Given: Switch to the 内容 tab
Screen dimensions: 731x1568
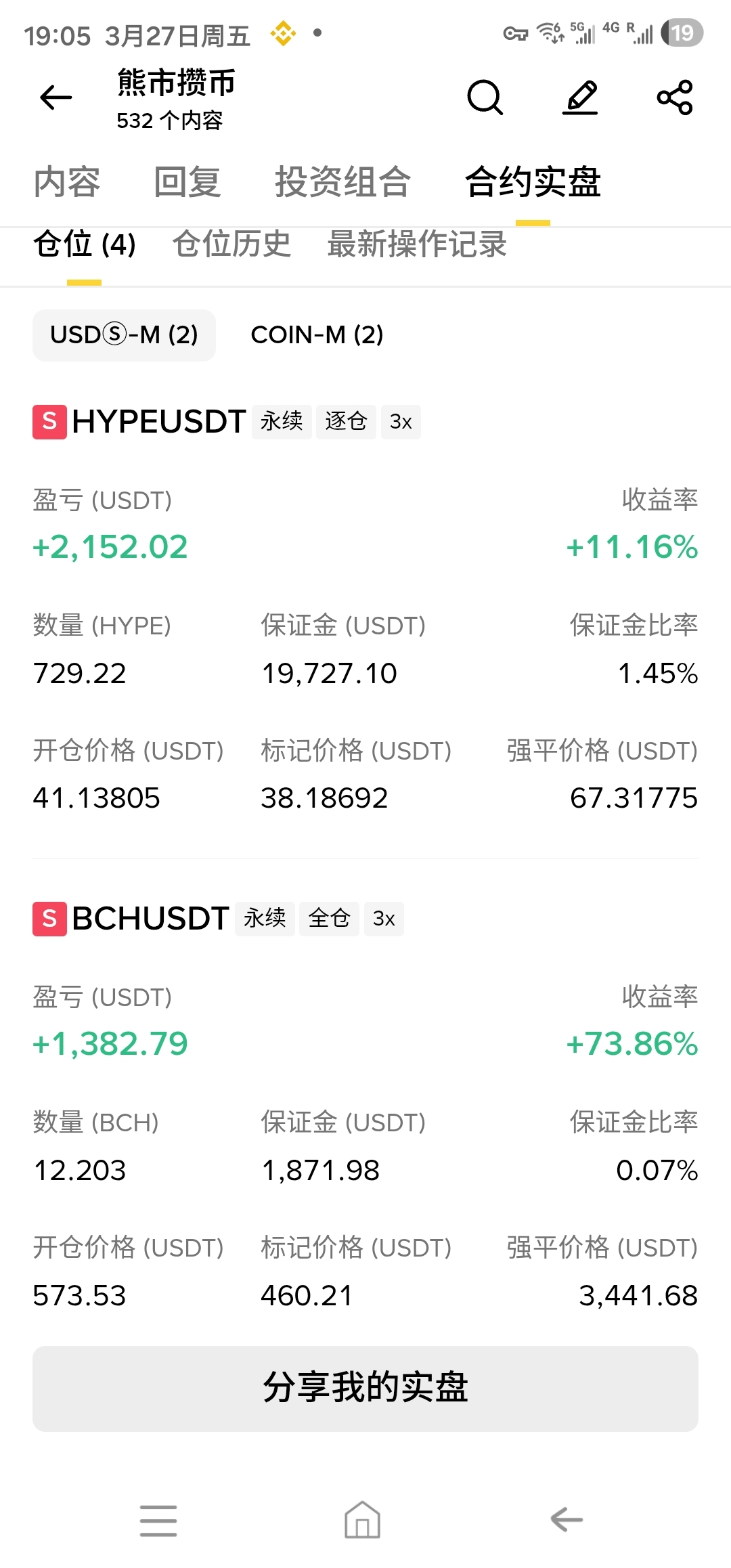Looking at the screenshot, I should [67, 182].
